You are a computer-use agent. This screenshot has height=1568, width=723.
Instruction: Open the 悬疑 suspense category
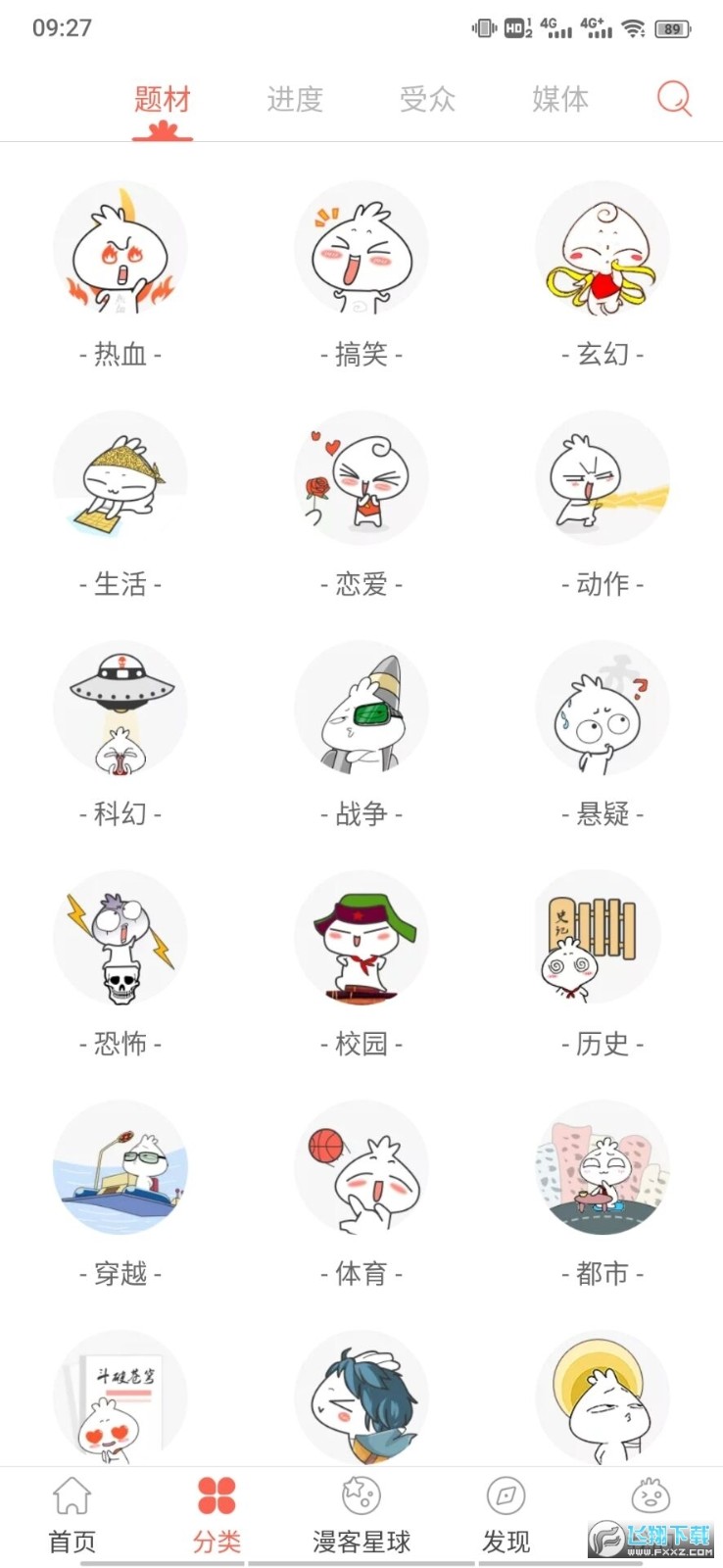[x=602, y=709]
